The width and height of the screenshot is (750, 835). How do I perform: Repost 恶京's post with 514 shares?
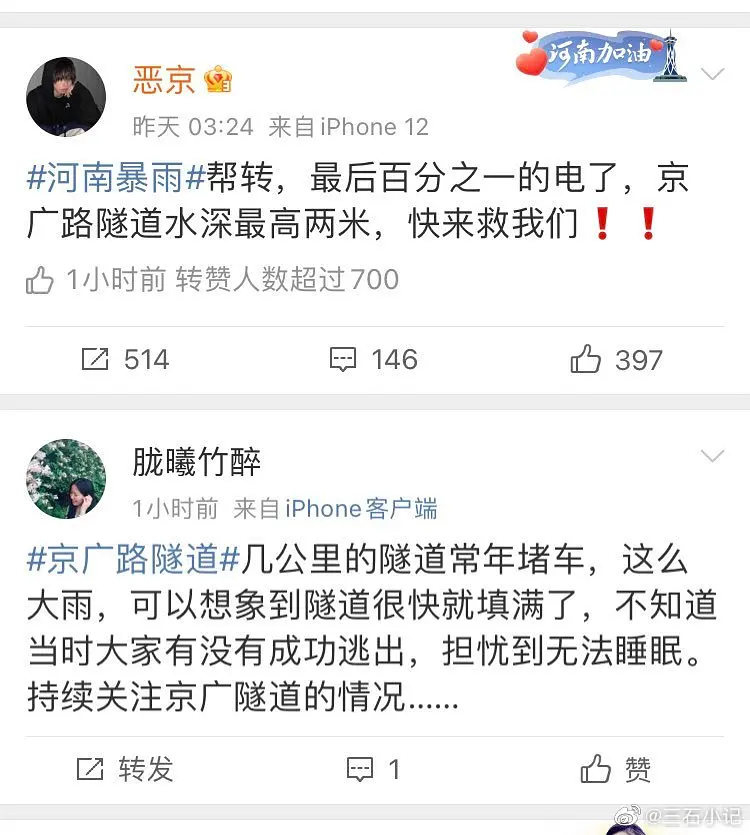click(x=125, y=360)
